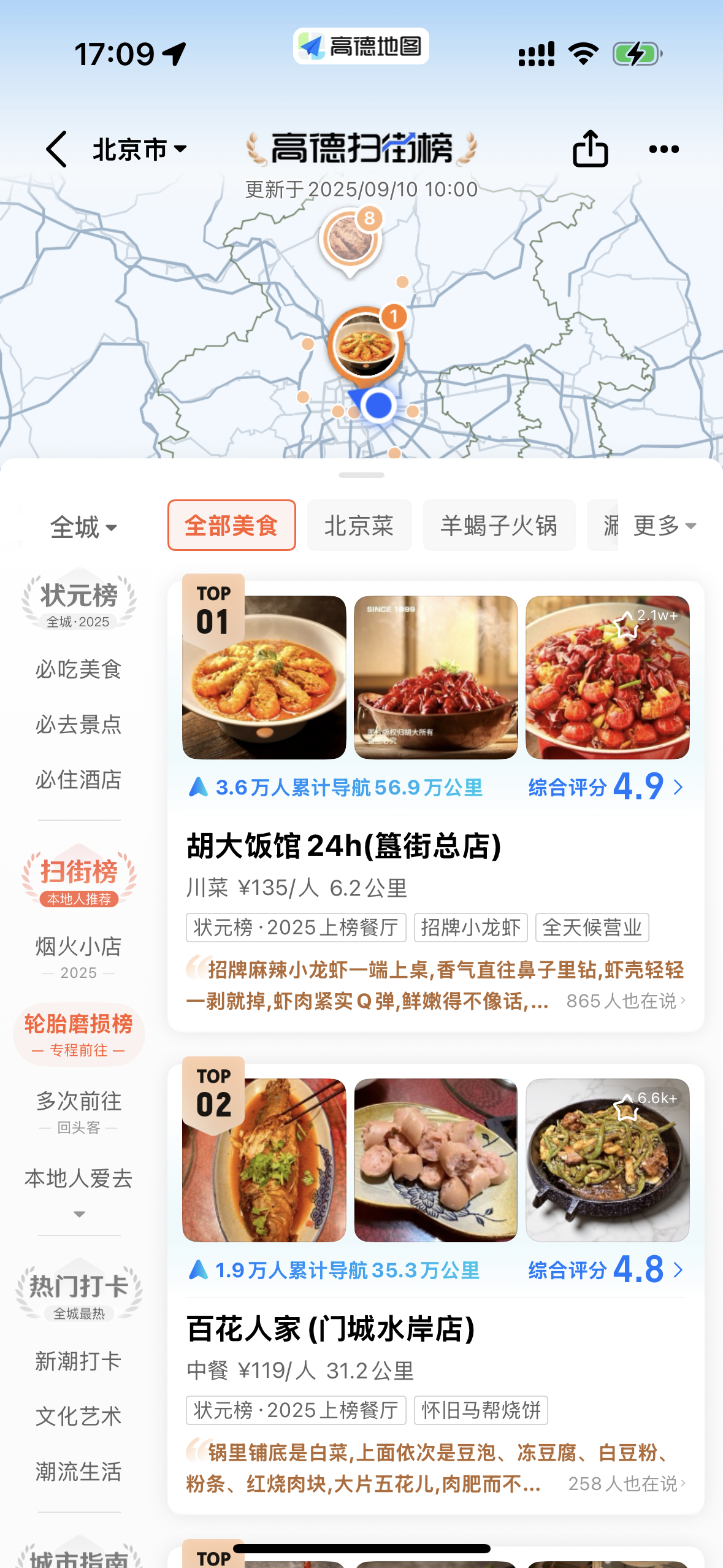Open 胡大饭馆 24h(簋街总店) restaurant card
This screenshot has height=1568, width=723.
pos(343,846)
